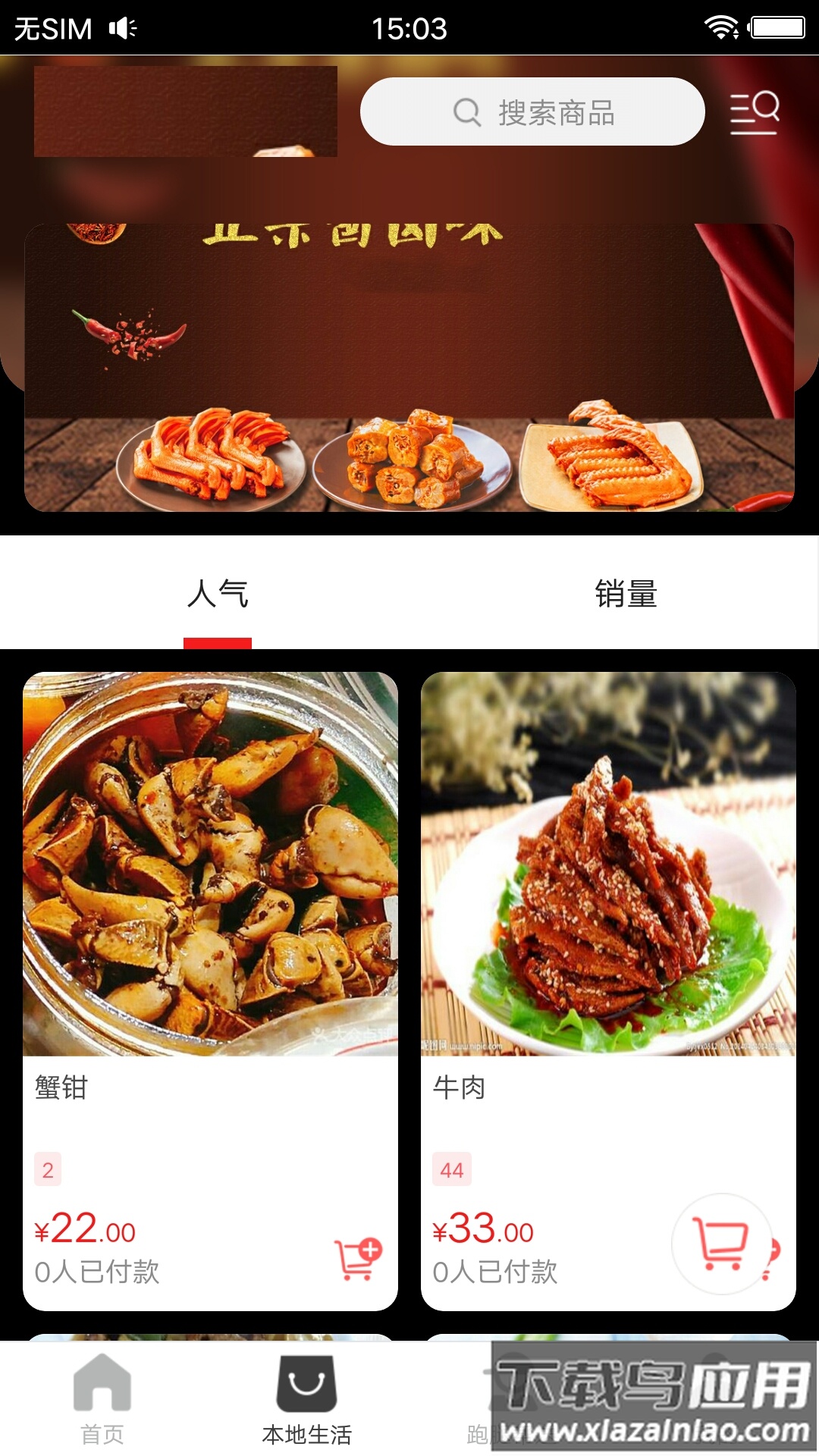Tap the 33.00 price on 牛肉 card

484,1227
